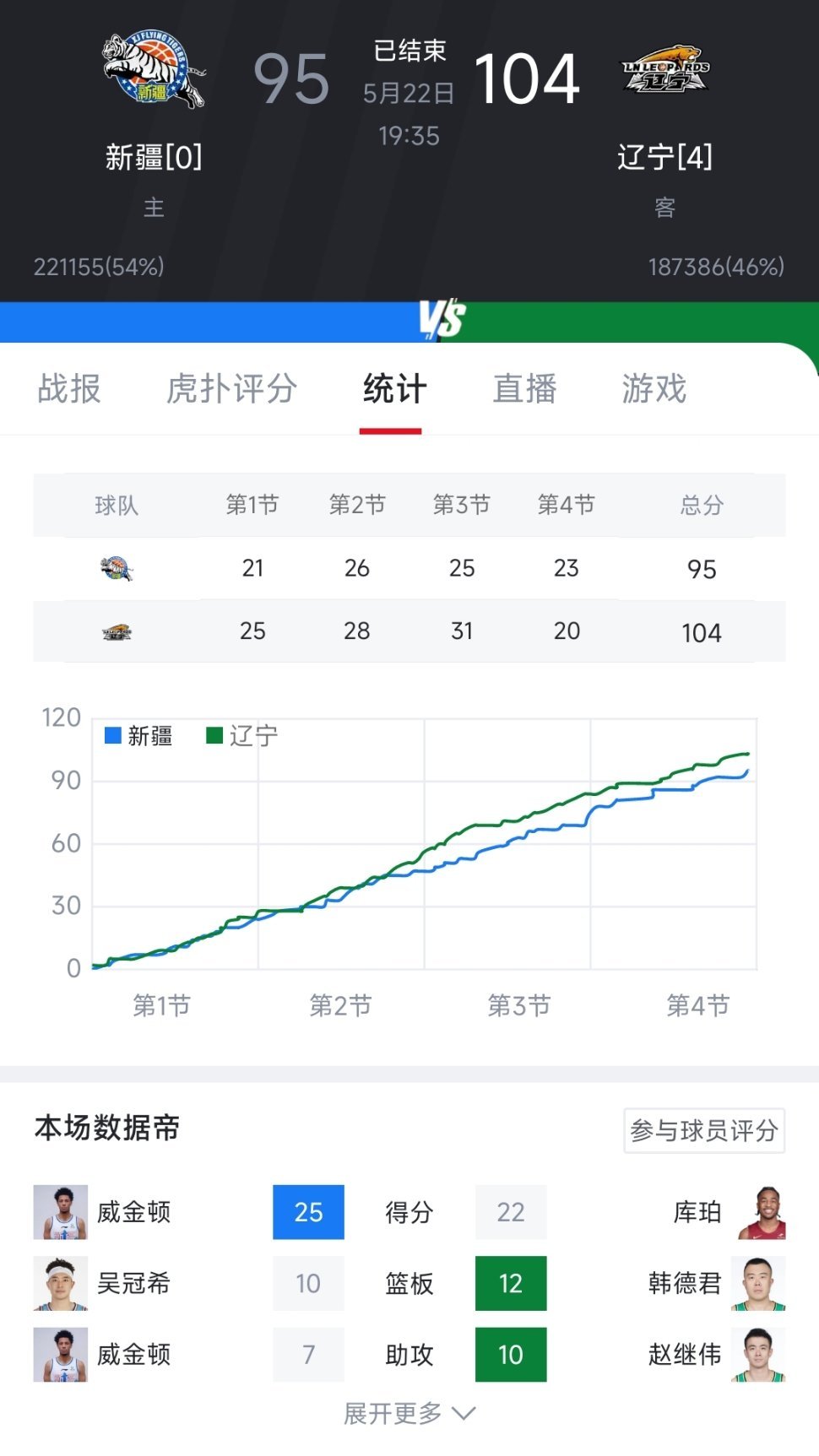Image resolution: width=819 pixels, height=1456 pixels.
Task: Select Xinjiang's small logo in the quarter scores table
Action: (x=117, y=568)
